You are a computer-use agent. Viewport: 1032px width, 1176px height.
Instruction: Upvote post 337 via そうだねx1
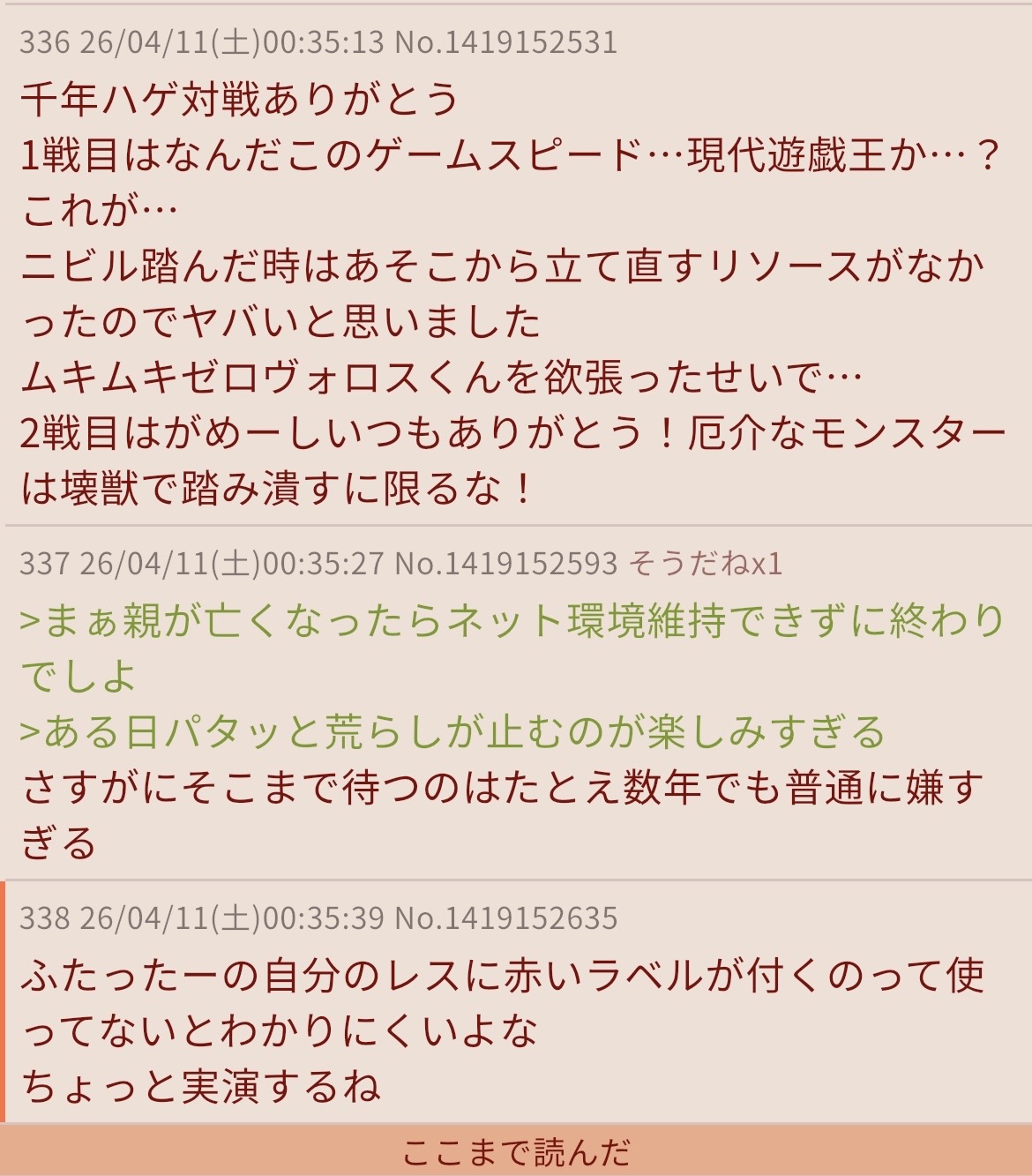(705, 563)
